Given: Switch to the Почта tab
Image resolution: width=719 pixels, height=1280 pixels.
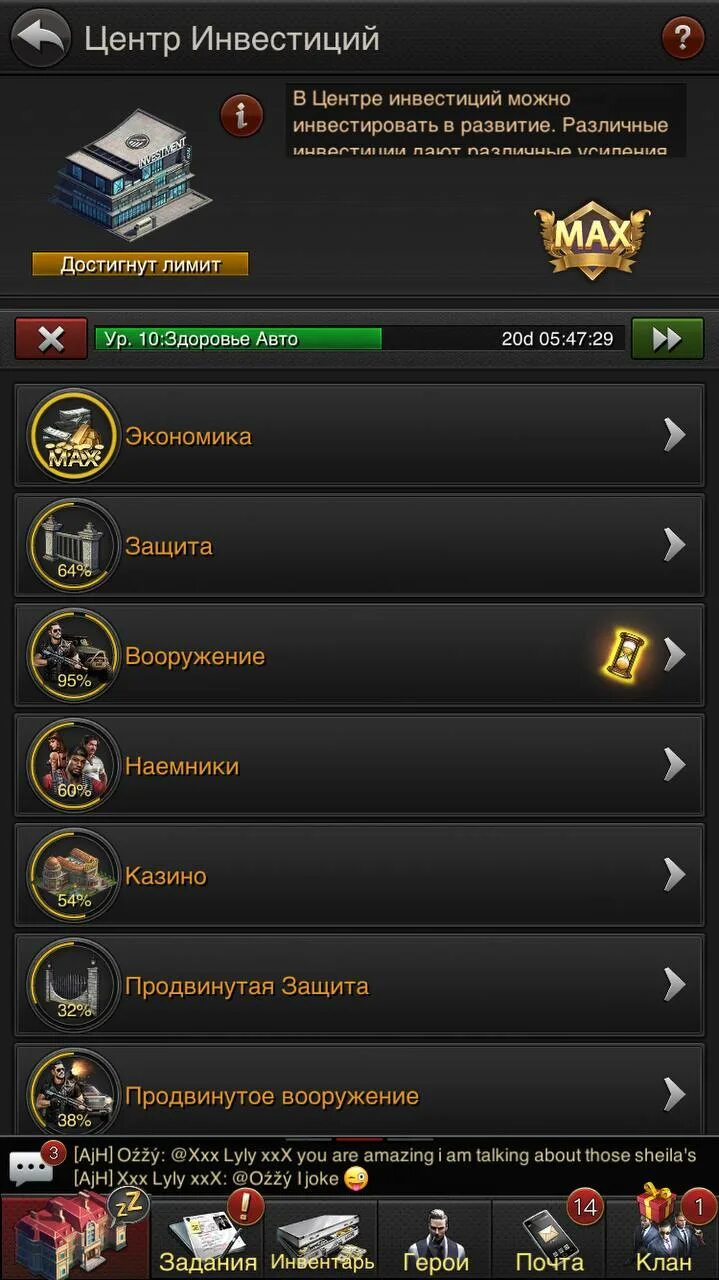Looking at the screenshot, I should point(549,1238).
